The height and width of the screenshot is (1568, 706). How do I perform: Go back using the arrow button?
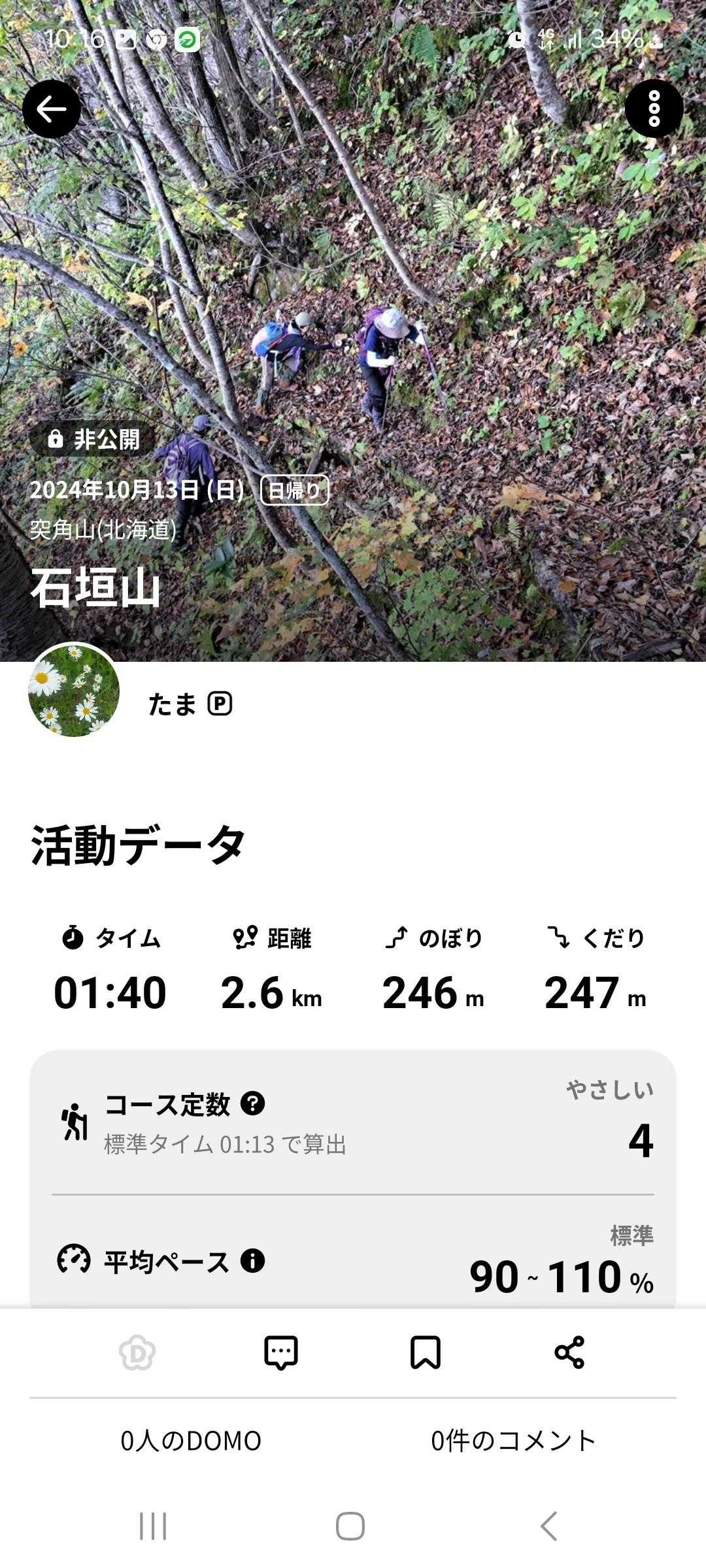[52, 109]
